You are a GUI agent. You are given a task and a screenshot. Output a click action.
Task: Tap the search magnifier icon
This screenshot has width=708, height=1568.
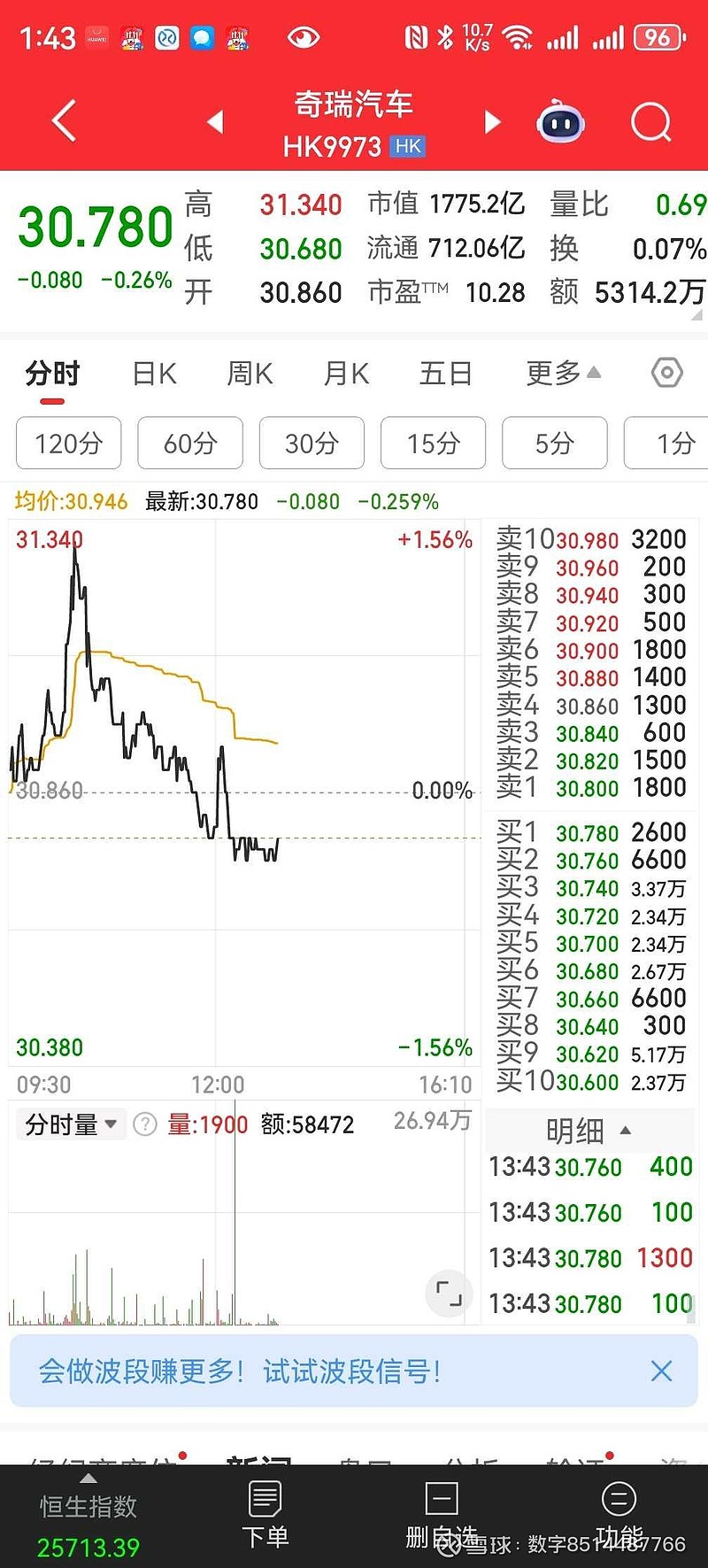point(650,121)
